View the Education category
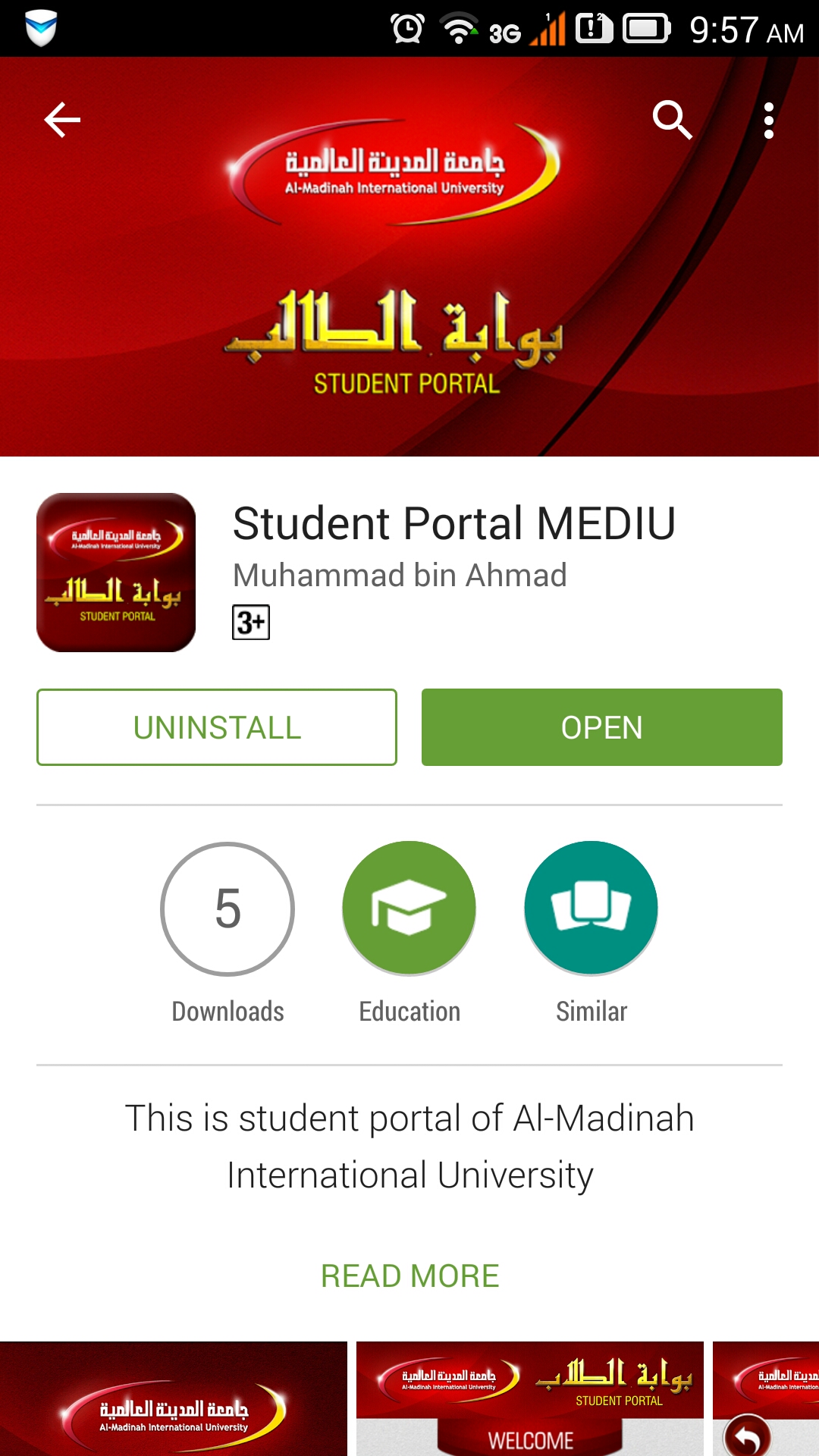The width and height of the screenshot is (819, 1456). (409, 908)
